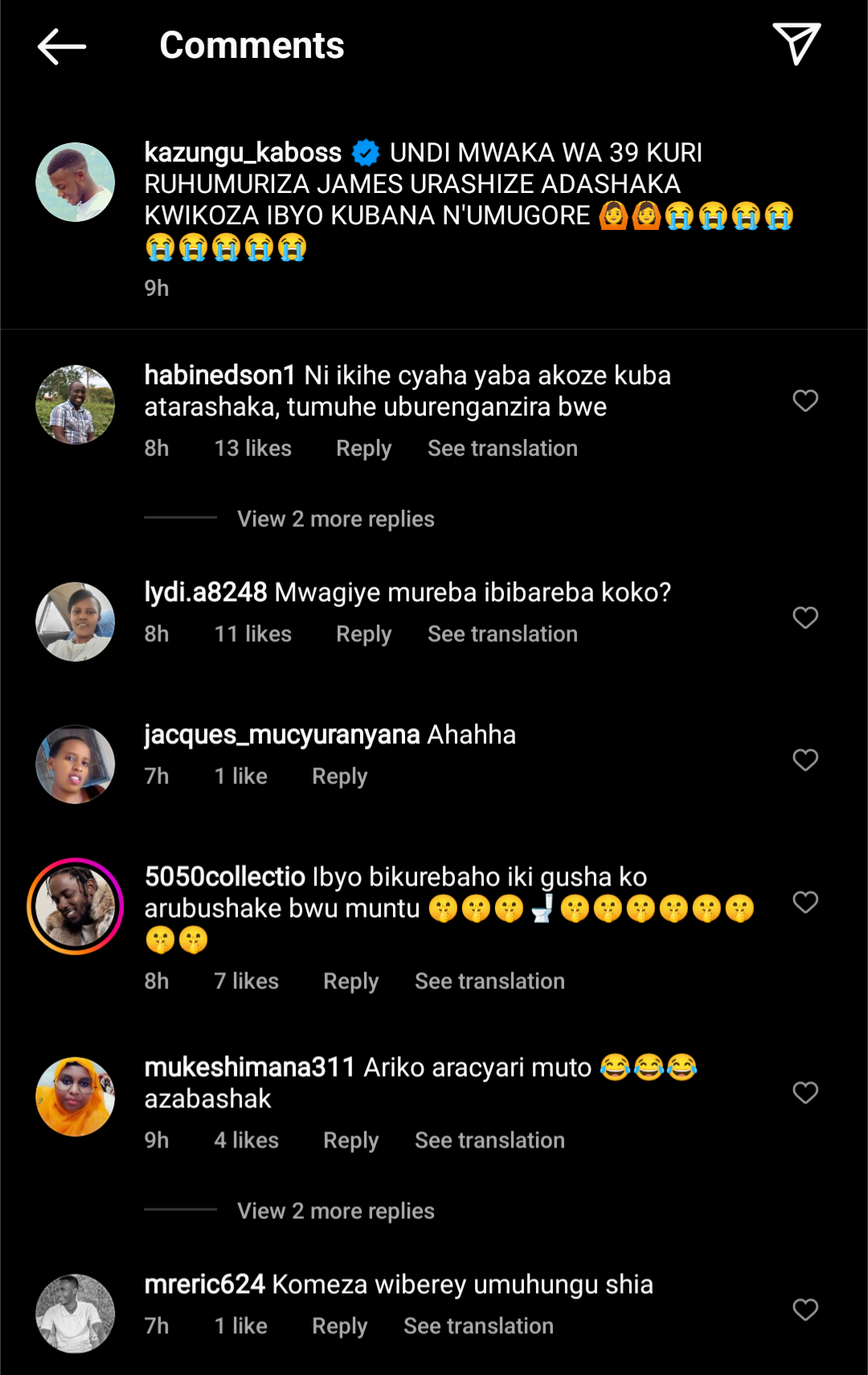This screenshot has width=868, height=1375.
Task: See translation of mreric624's comment
Action: click(x=478, y=1327)
